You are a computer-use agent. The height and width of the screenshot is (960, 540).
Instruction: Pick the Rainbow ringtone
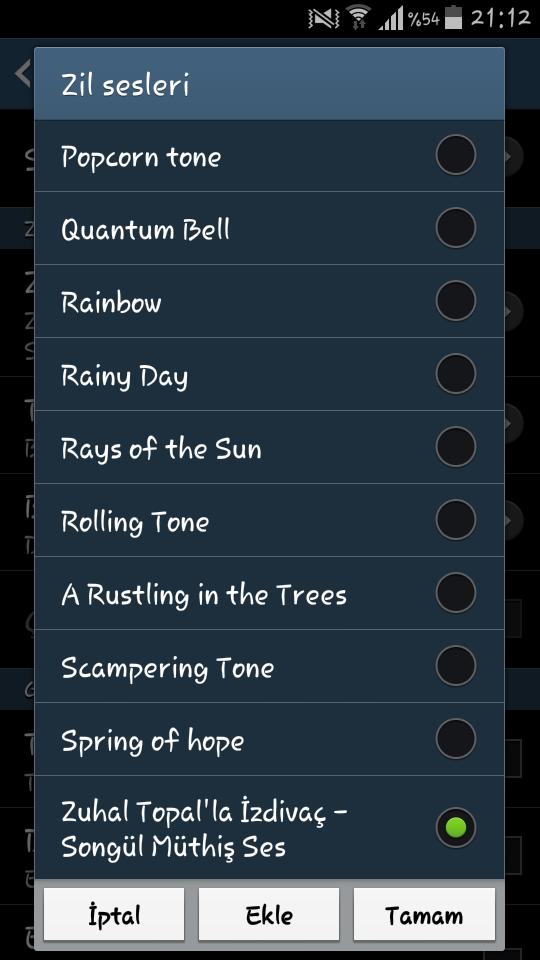269,301
